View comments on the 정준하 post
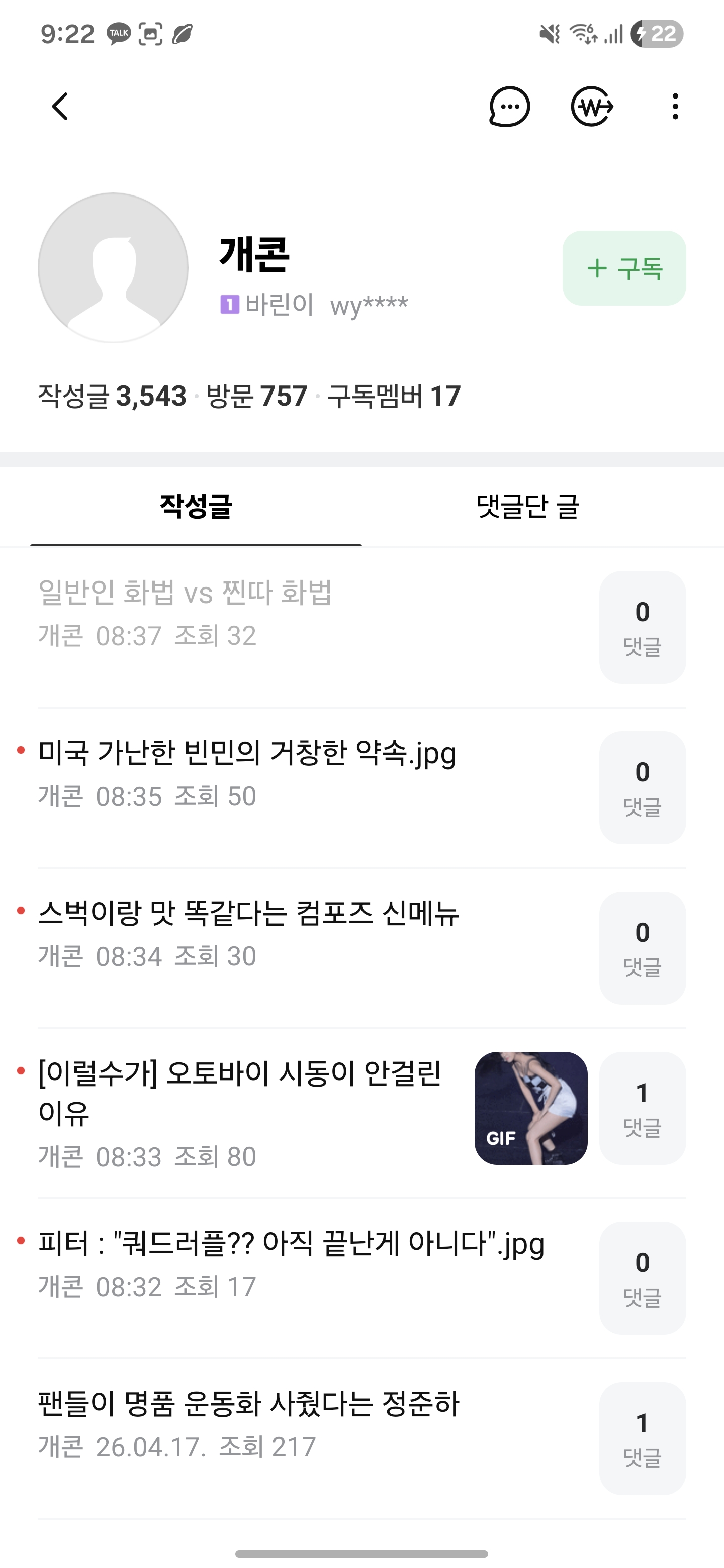 point(643,1438)
